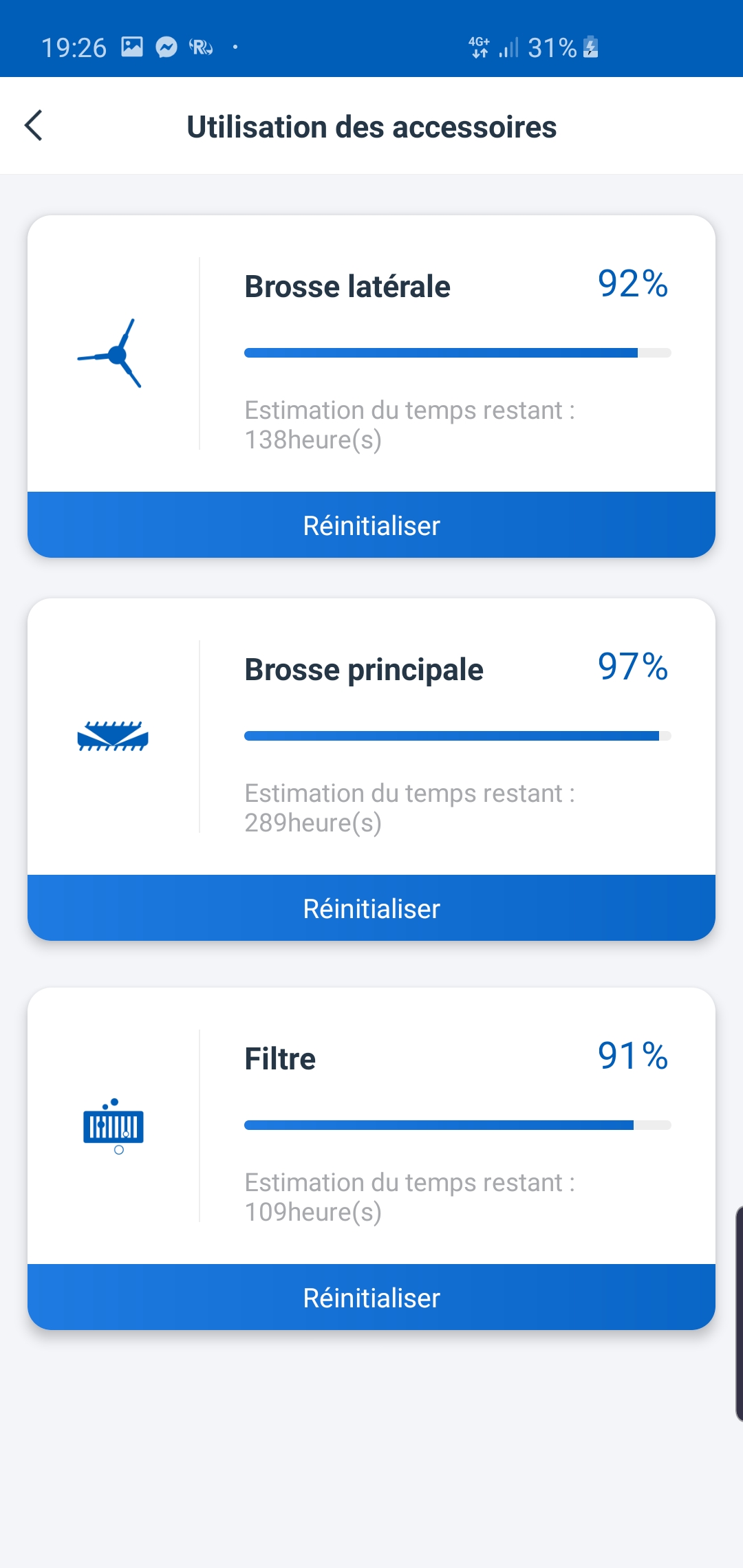This screenshot has height=1568, width=743.
Task: Reset the Brosse latérale usage counter
Action: coord(371,525)
